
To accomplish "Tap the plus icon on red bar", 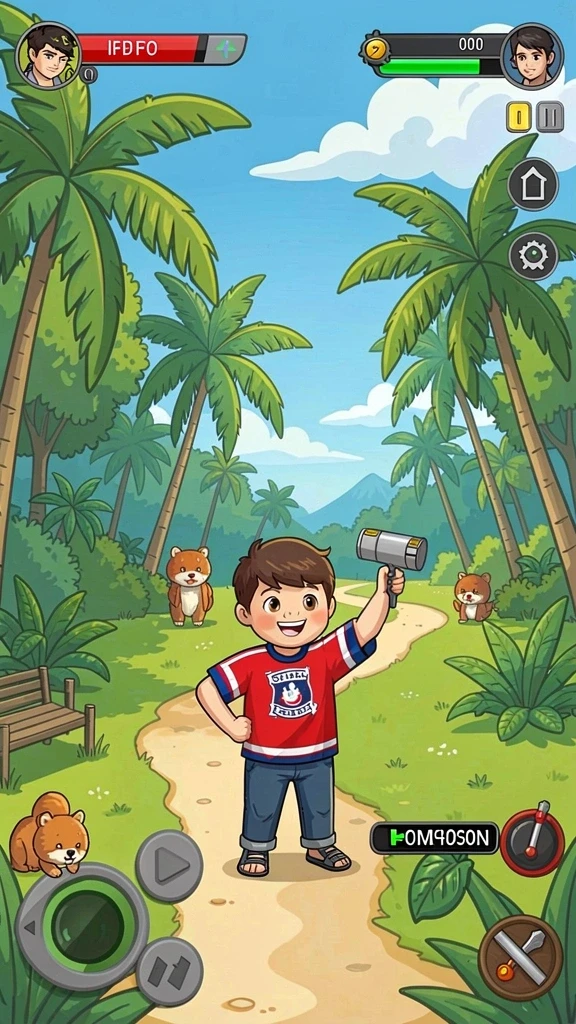I will click(x=225, y=49).
